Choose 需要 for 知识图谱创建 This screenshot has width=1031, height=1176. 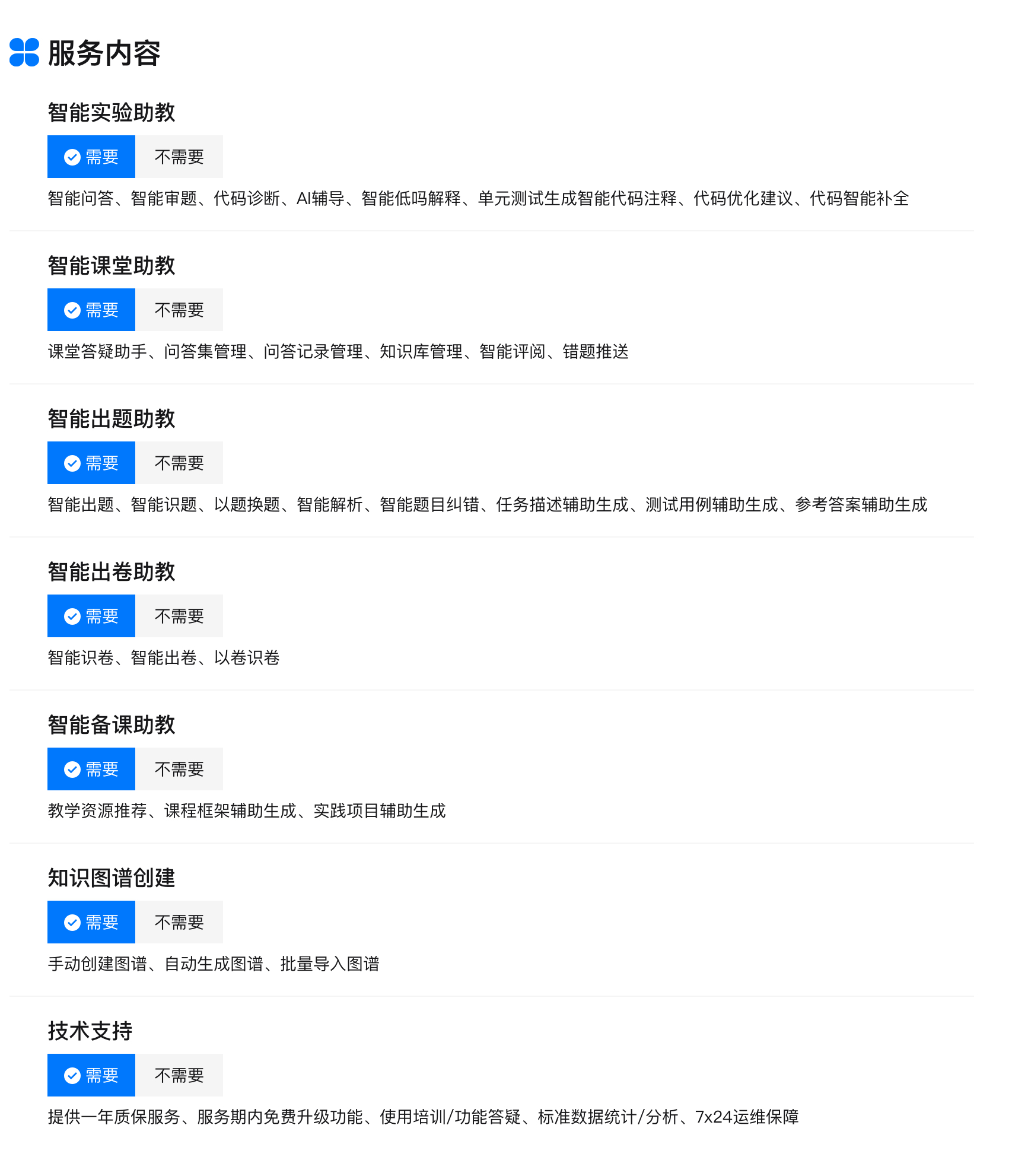coord(91,922)
